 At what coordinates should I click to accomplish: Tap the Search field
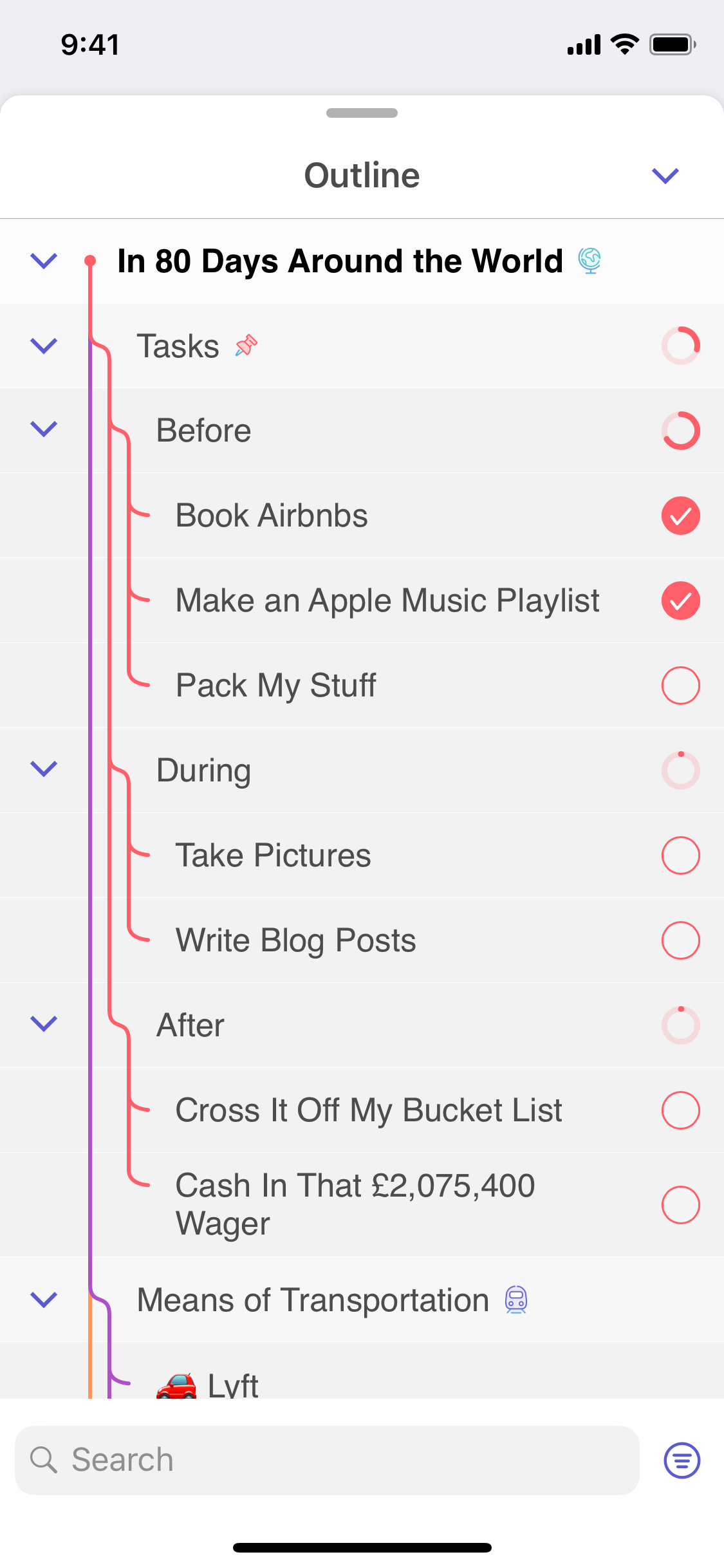click(x=322, y=1460)
